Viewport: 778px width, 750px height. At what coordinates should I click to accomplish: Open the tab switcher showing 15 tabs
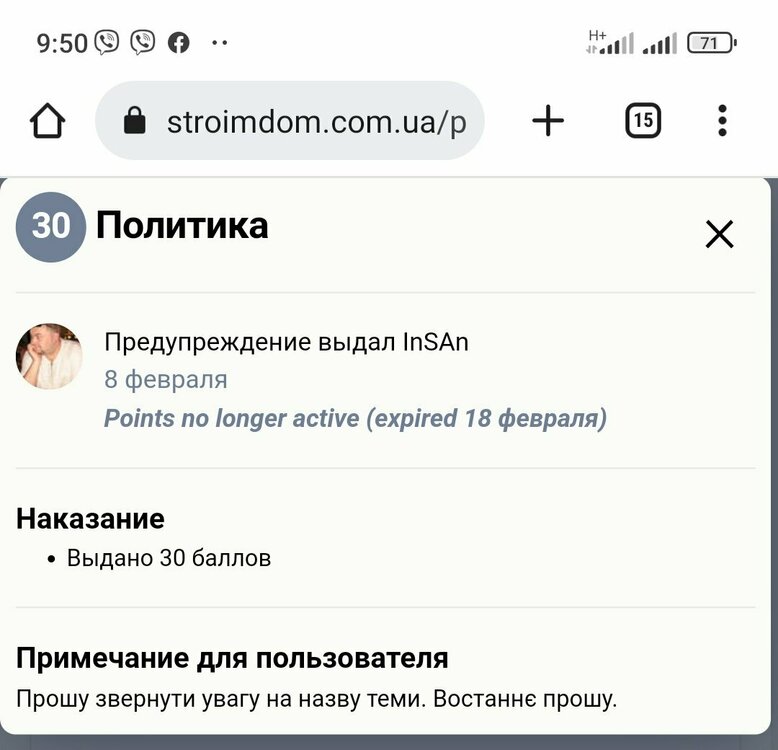click(643, 122)
